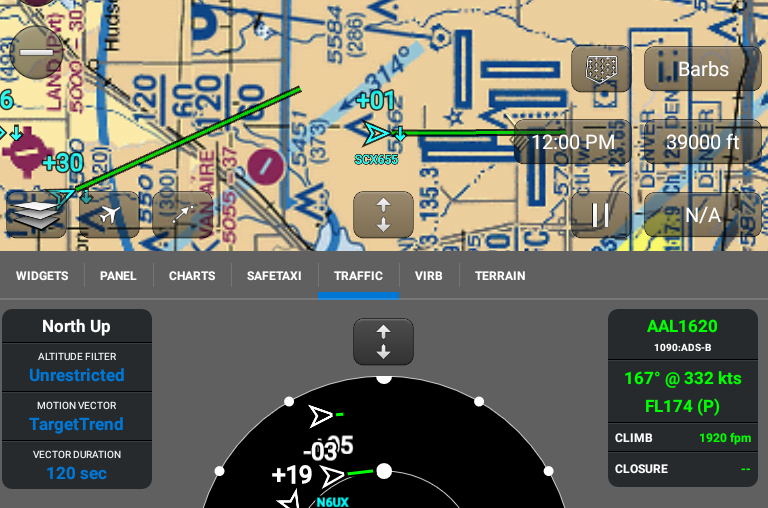Pause the weather animation
768x508 pixels.
(x=600, y=214)
